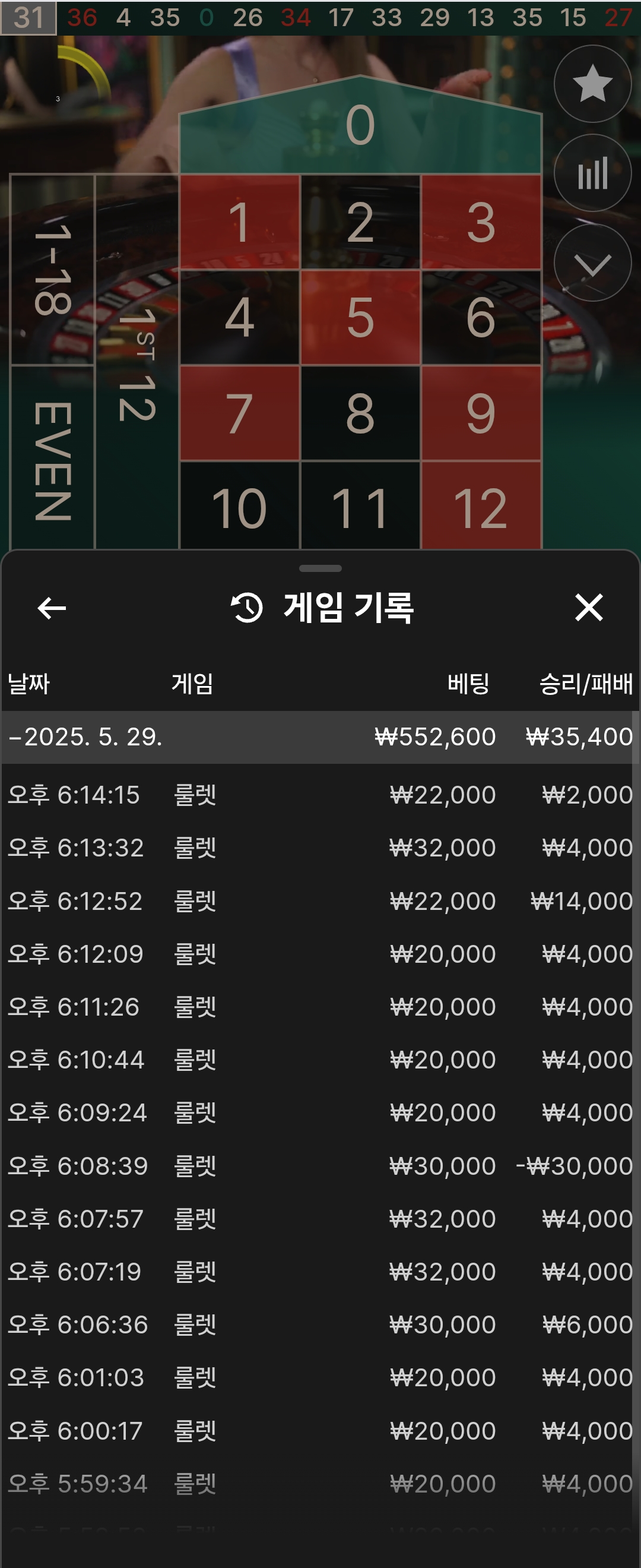Open the losing round at 오후 6:08:39
The image size is (641, 1568).
point(320,1166)
